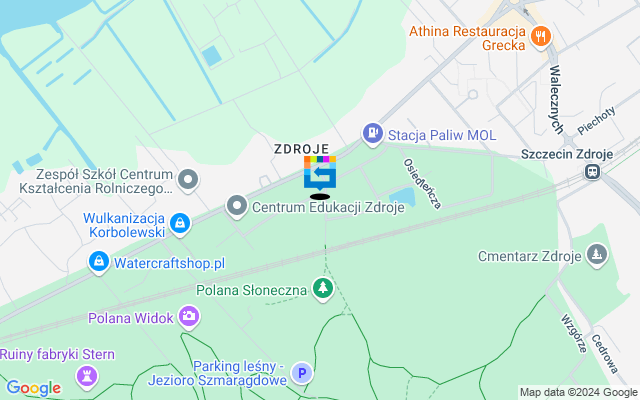The image size is (640, 400).
Task: Tap the Centrum Edukacji Zdroje pin
Action: 237,207
